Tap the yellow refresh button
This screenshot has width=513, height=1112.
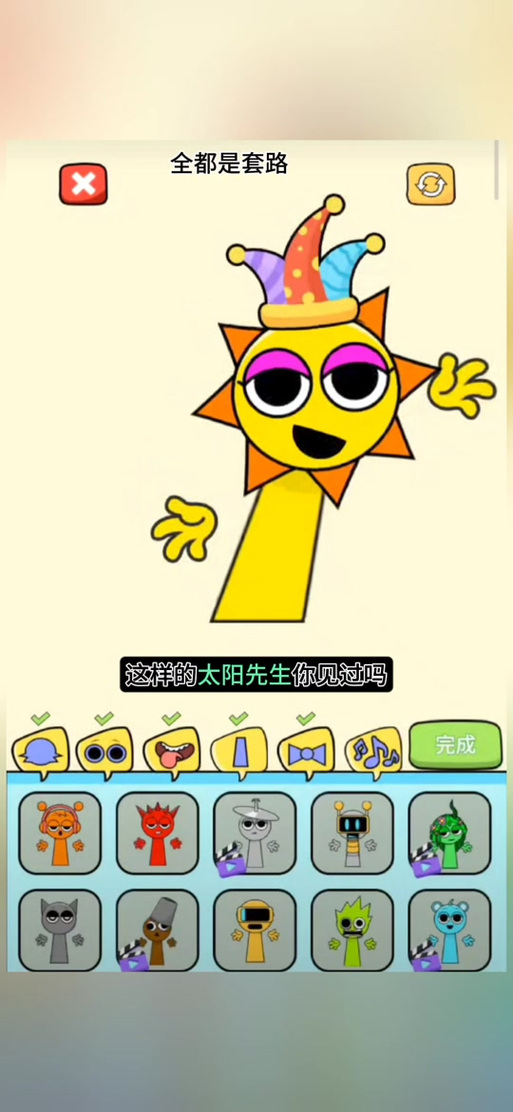click(x=431, y=184)
